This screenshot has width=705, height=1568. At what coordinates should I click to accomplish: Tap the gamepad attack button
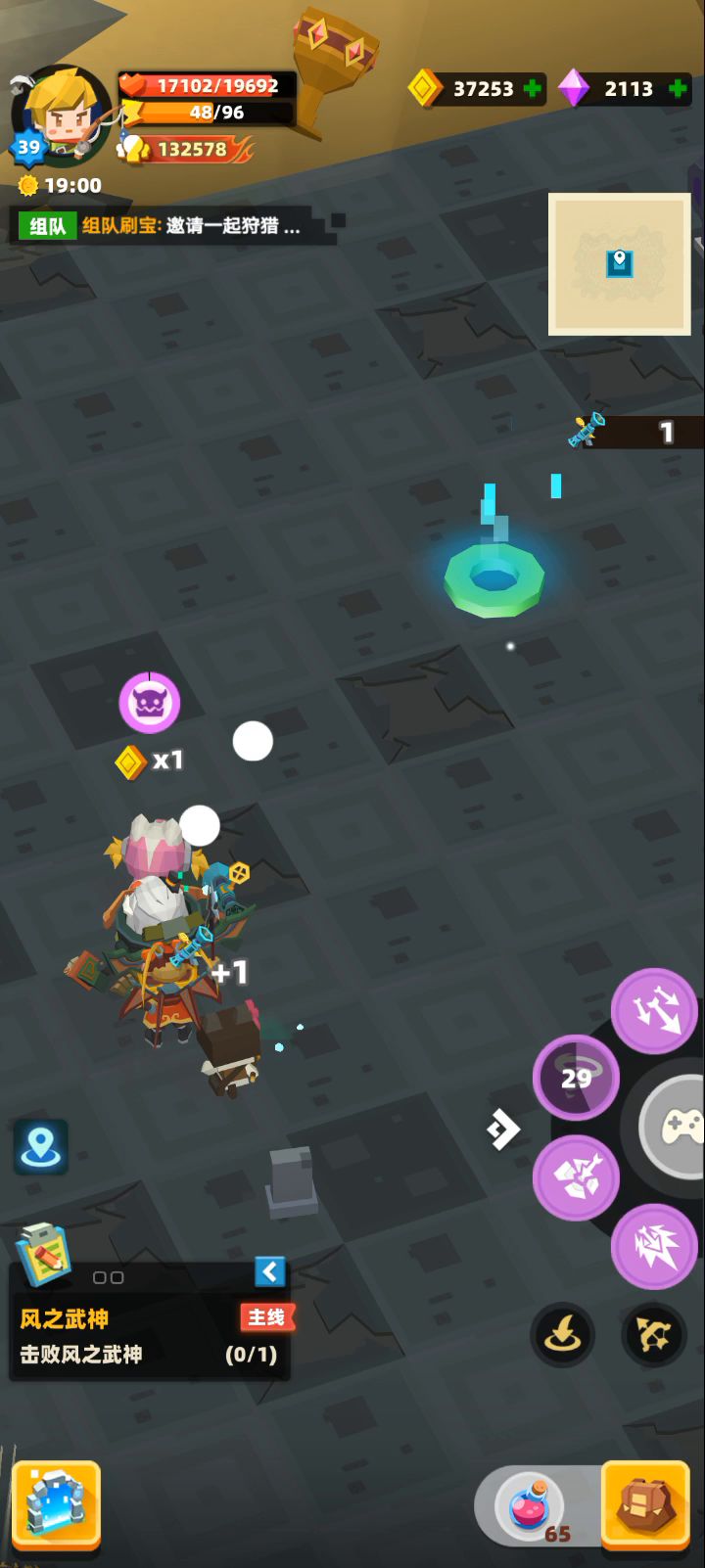click(x=678, y=1128)
